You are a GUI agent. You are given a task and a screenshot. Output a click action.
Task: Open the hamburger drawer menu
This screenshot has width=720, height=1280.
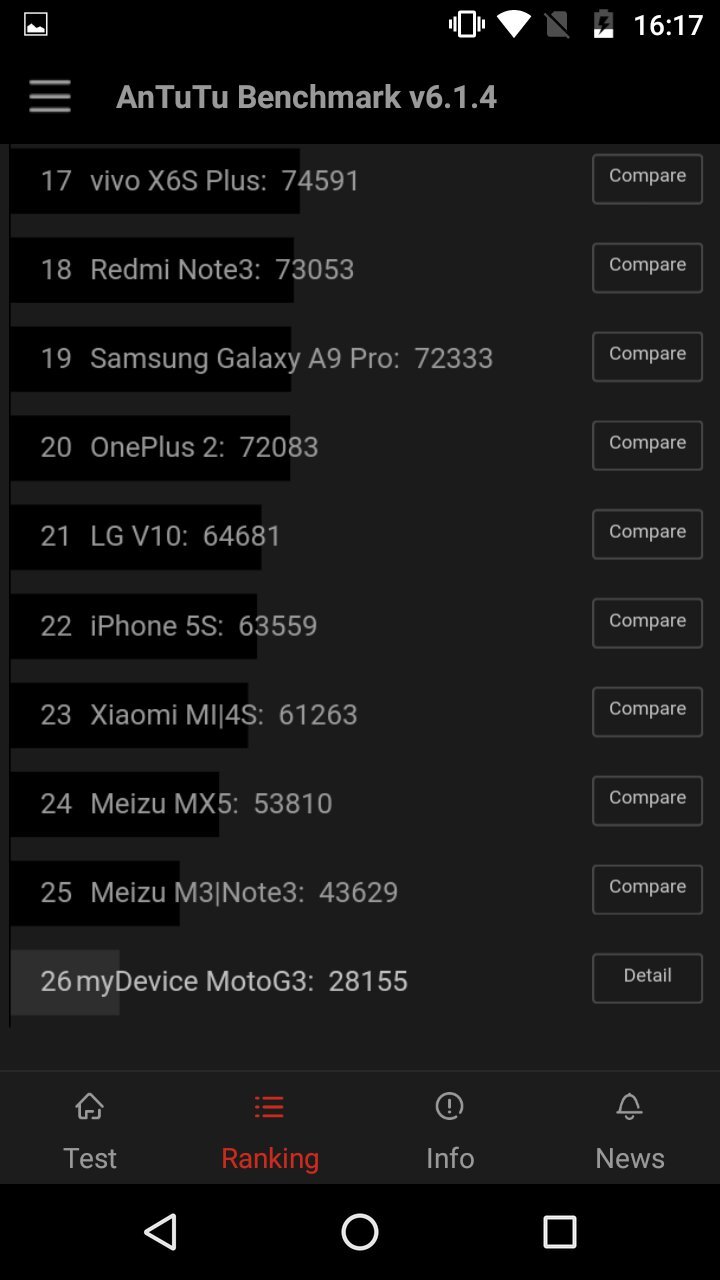(49, 97)
